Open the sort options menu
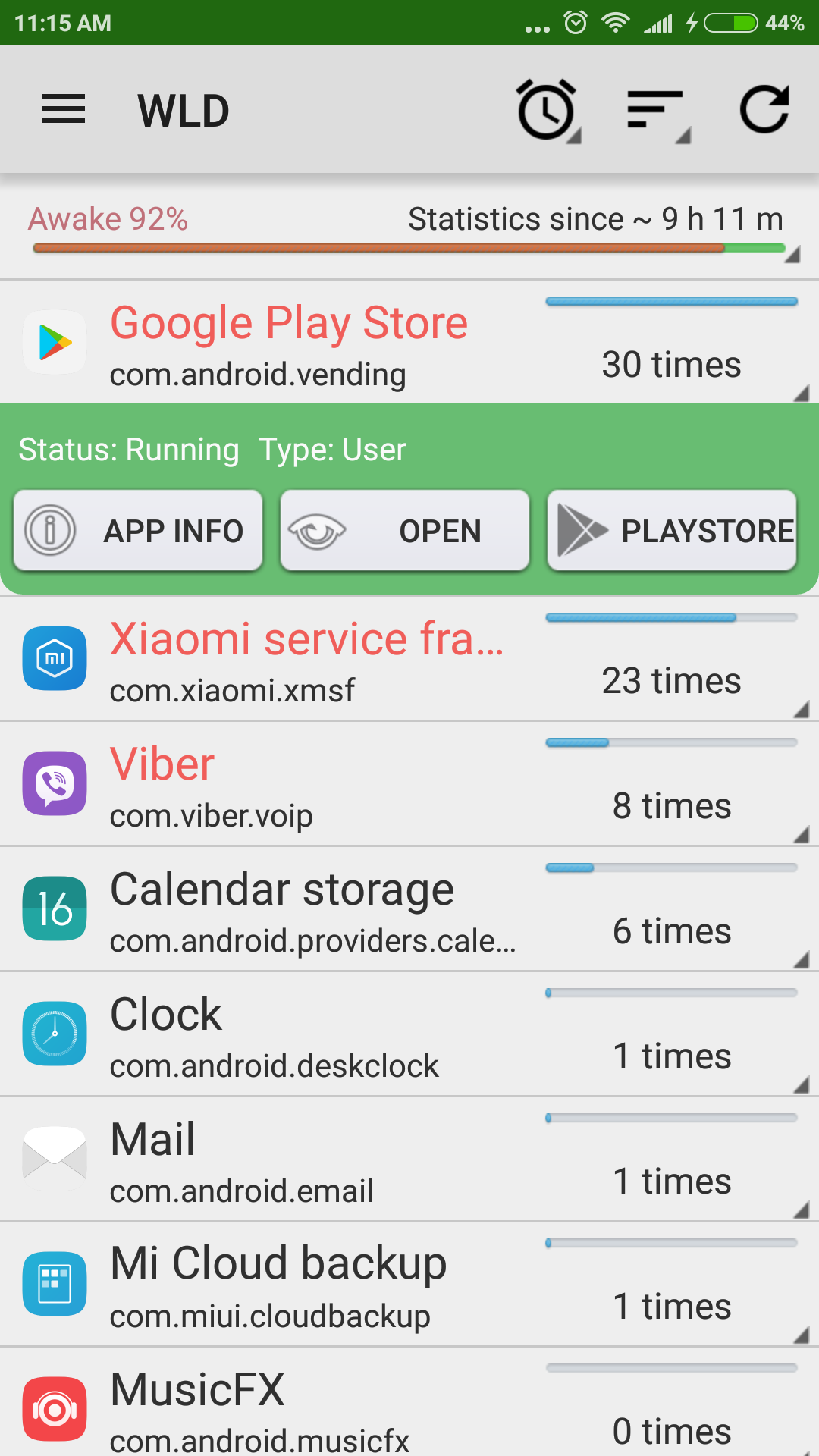Image resolution: width=819 pixels, height=1456 pixels. click(657, 111)
